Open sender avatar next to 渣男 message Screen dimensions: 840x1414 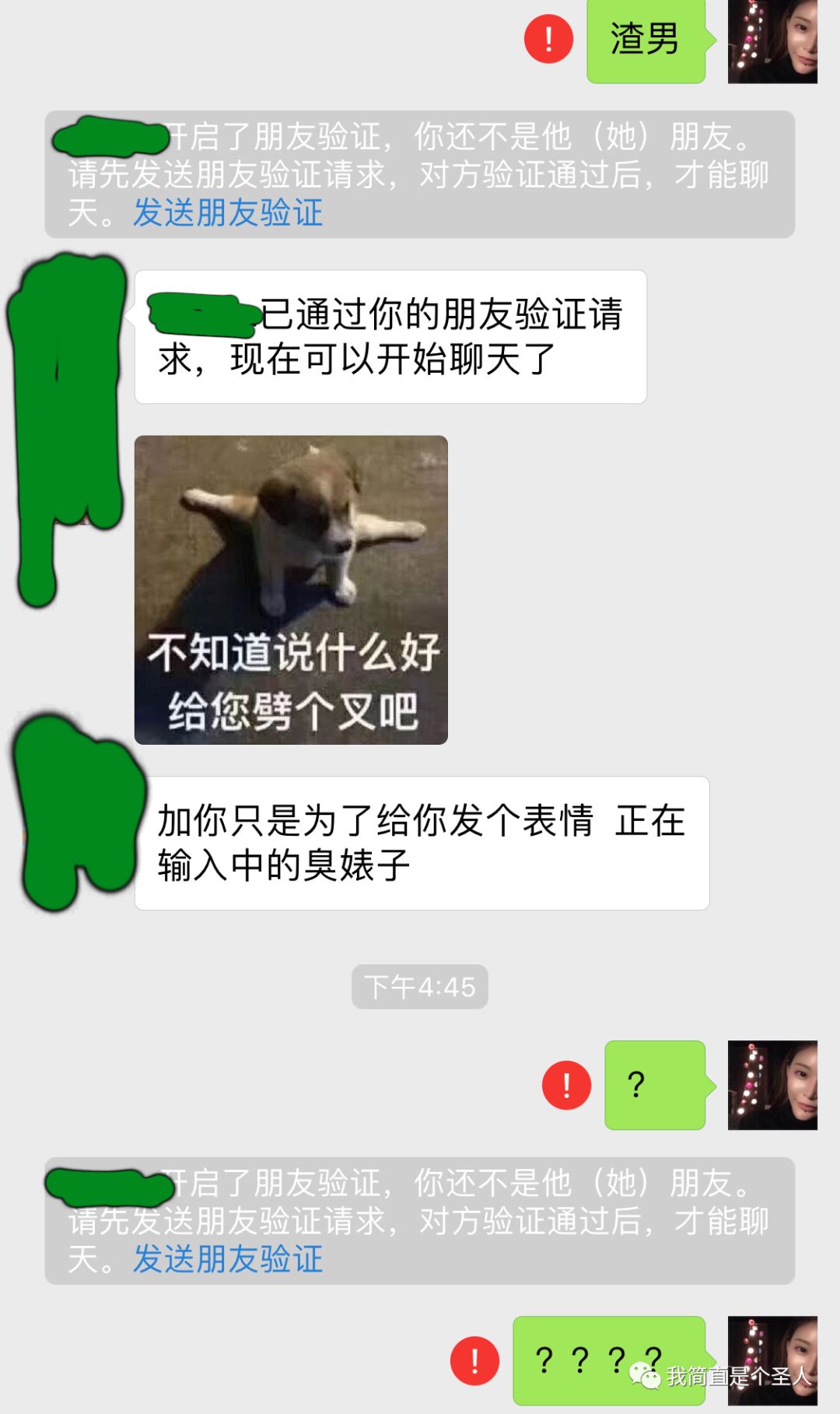772,40
